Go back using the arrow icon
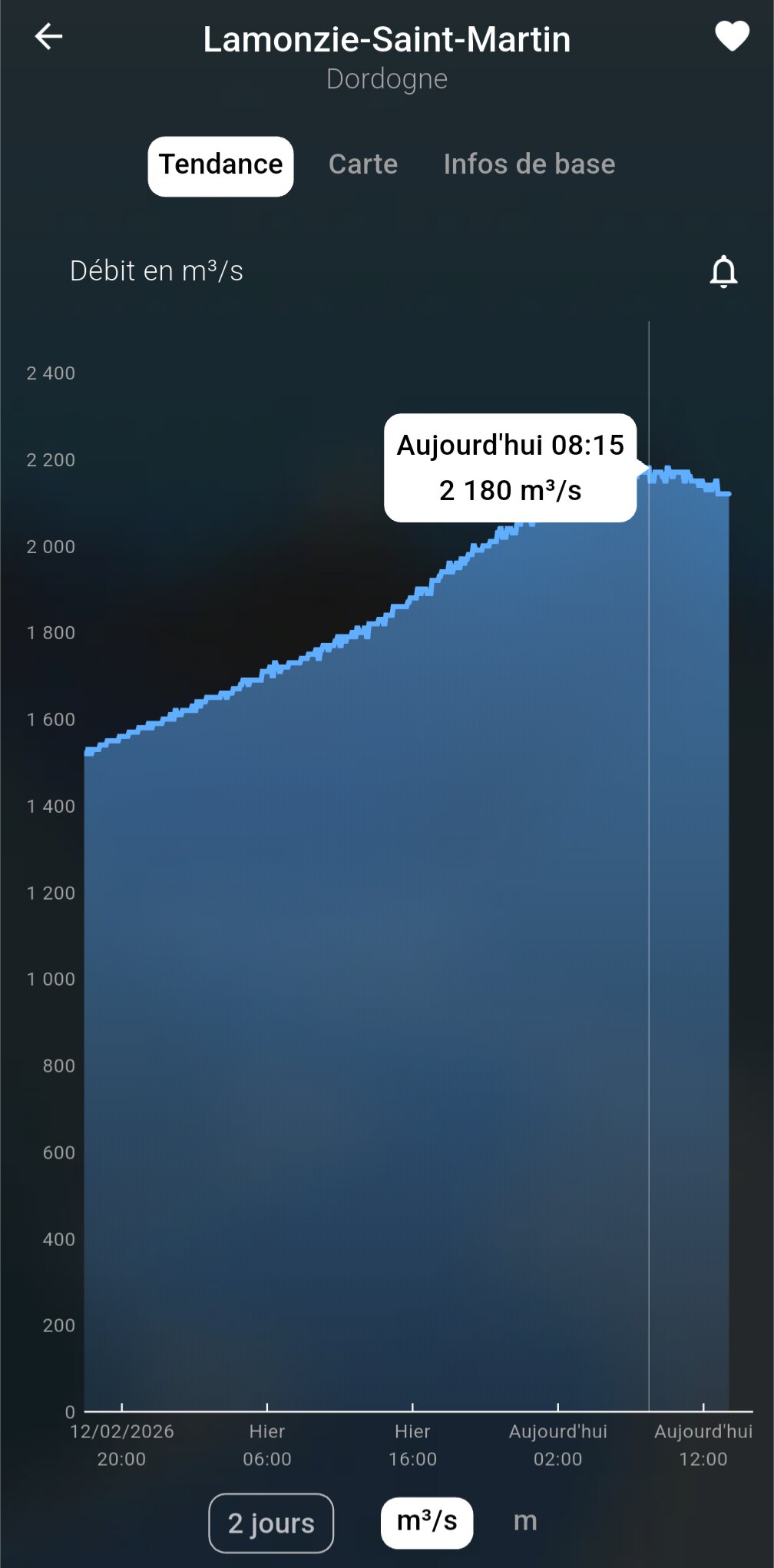The height and width of the screenshot is (1568, 774). point(48,36)
